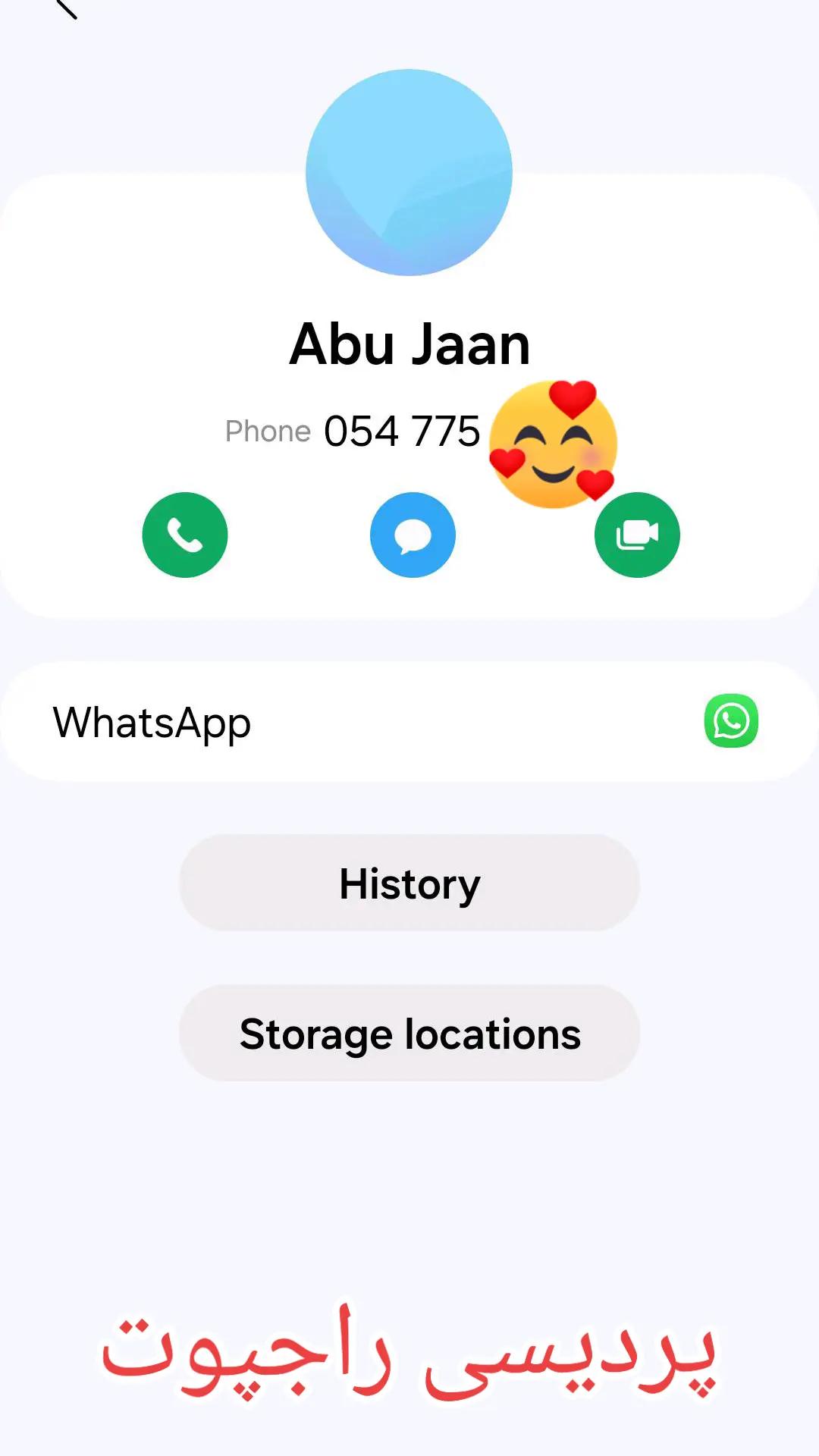The image size is (819, 1456).
Task: Open the WhatsApp row
Action: (x=409, y=721)
